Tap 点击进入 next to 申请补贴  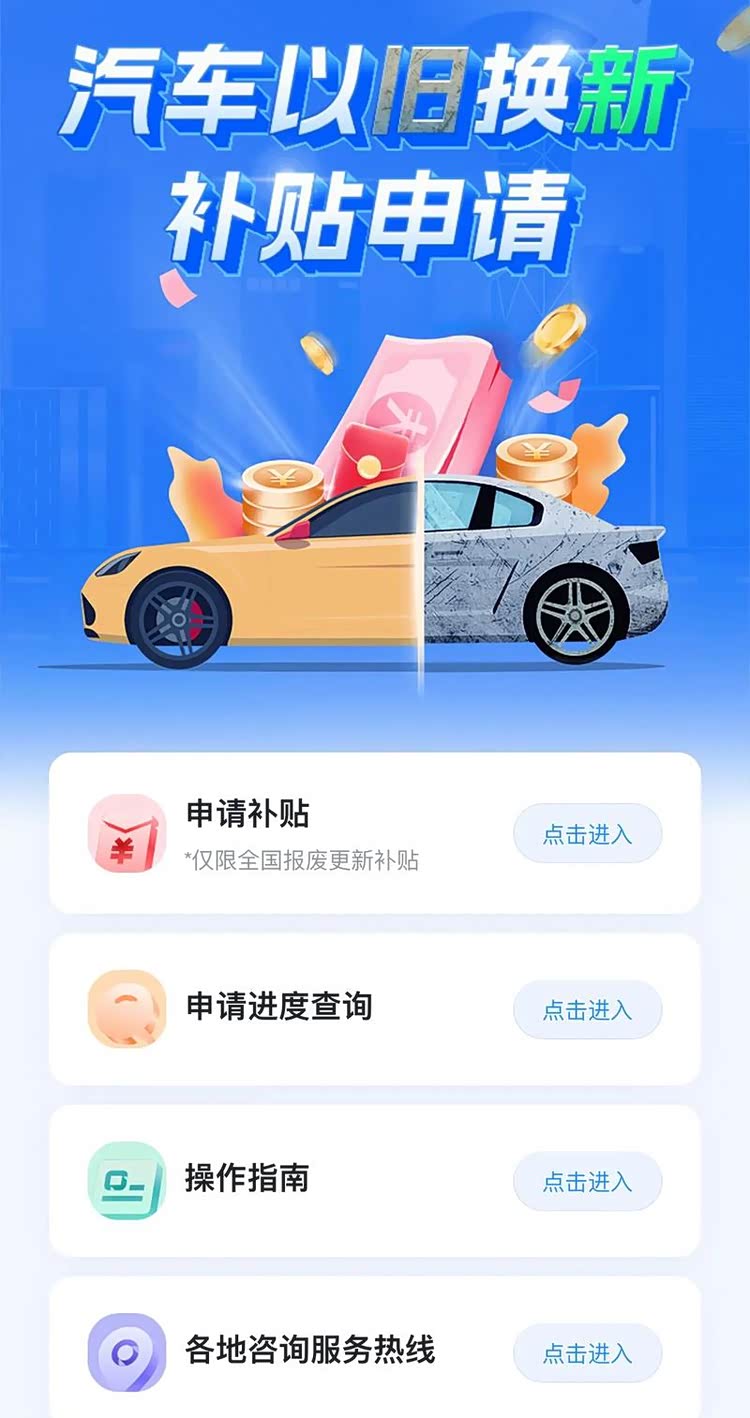point(587,834)
